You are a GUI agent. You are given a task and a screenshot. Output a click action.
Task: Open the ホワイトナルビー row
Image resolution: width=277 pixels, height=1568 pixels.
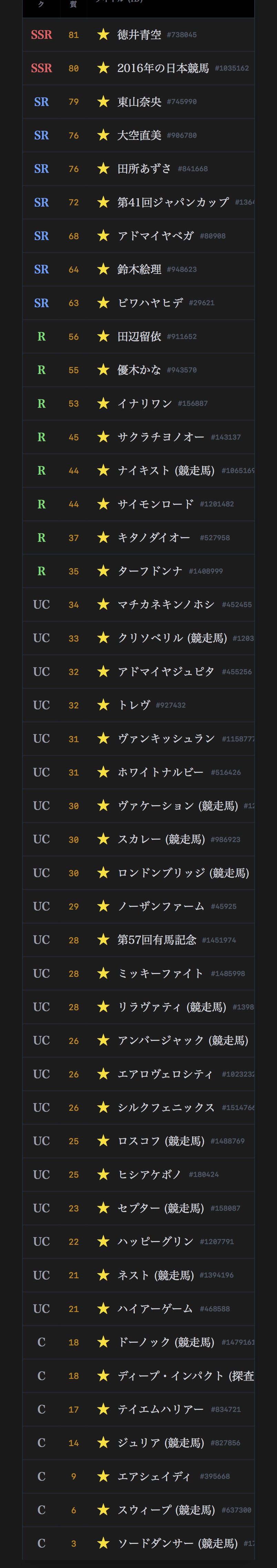point(138,772)
